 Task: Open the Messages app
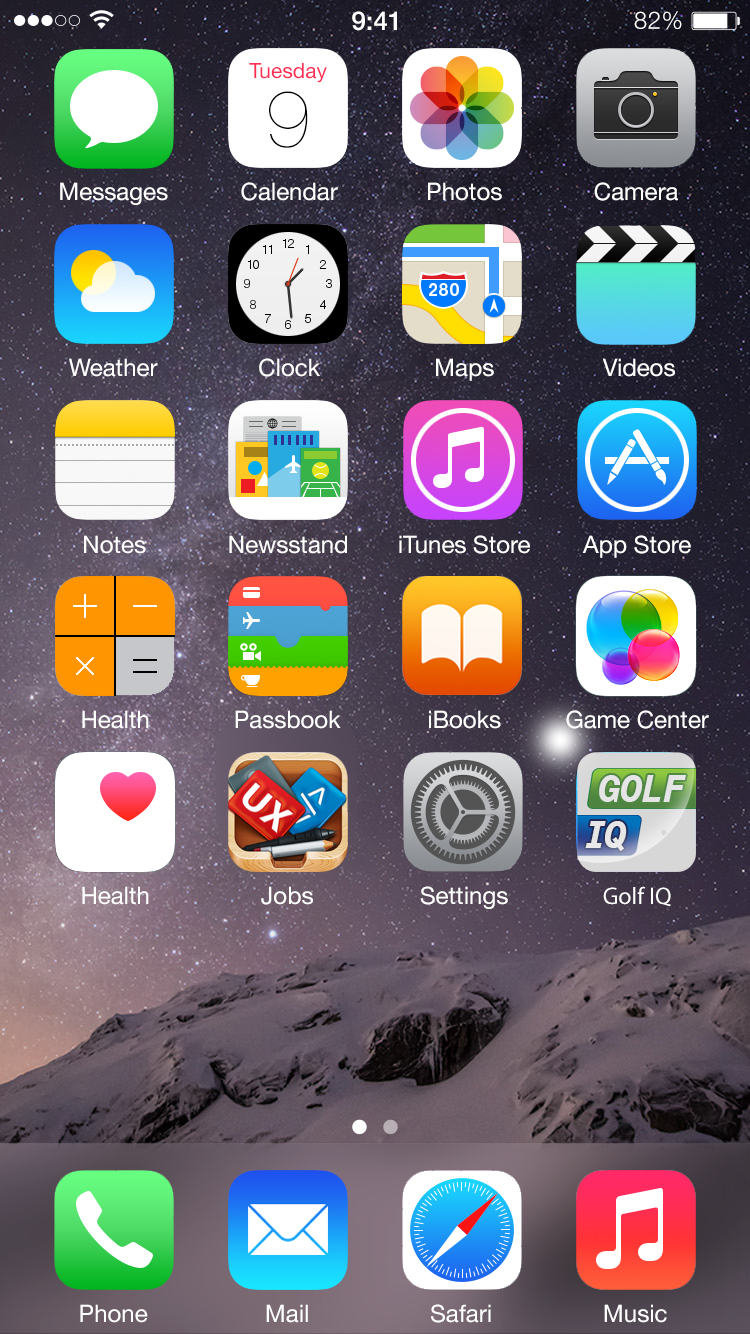(114, 109)
